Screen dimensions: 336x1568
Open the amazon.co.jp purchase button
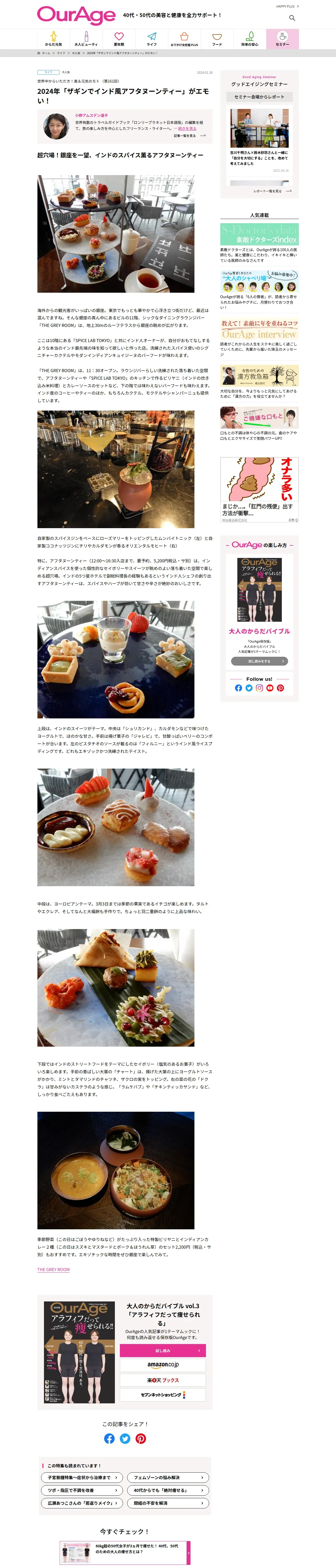click(163, 1365)
